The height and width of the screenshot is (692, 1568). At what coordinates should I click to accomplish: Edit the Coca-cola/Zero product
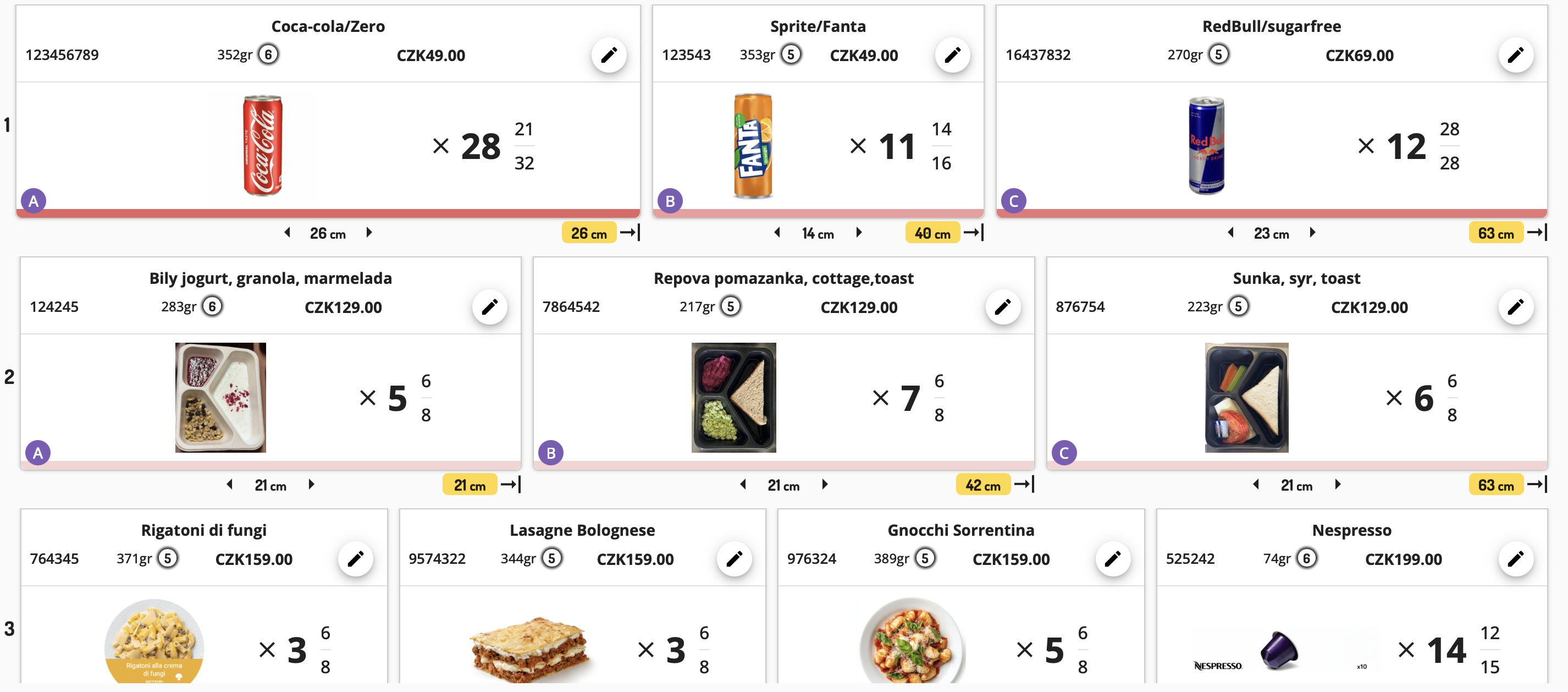(x=608, y=56)
